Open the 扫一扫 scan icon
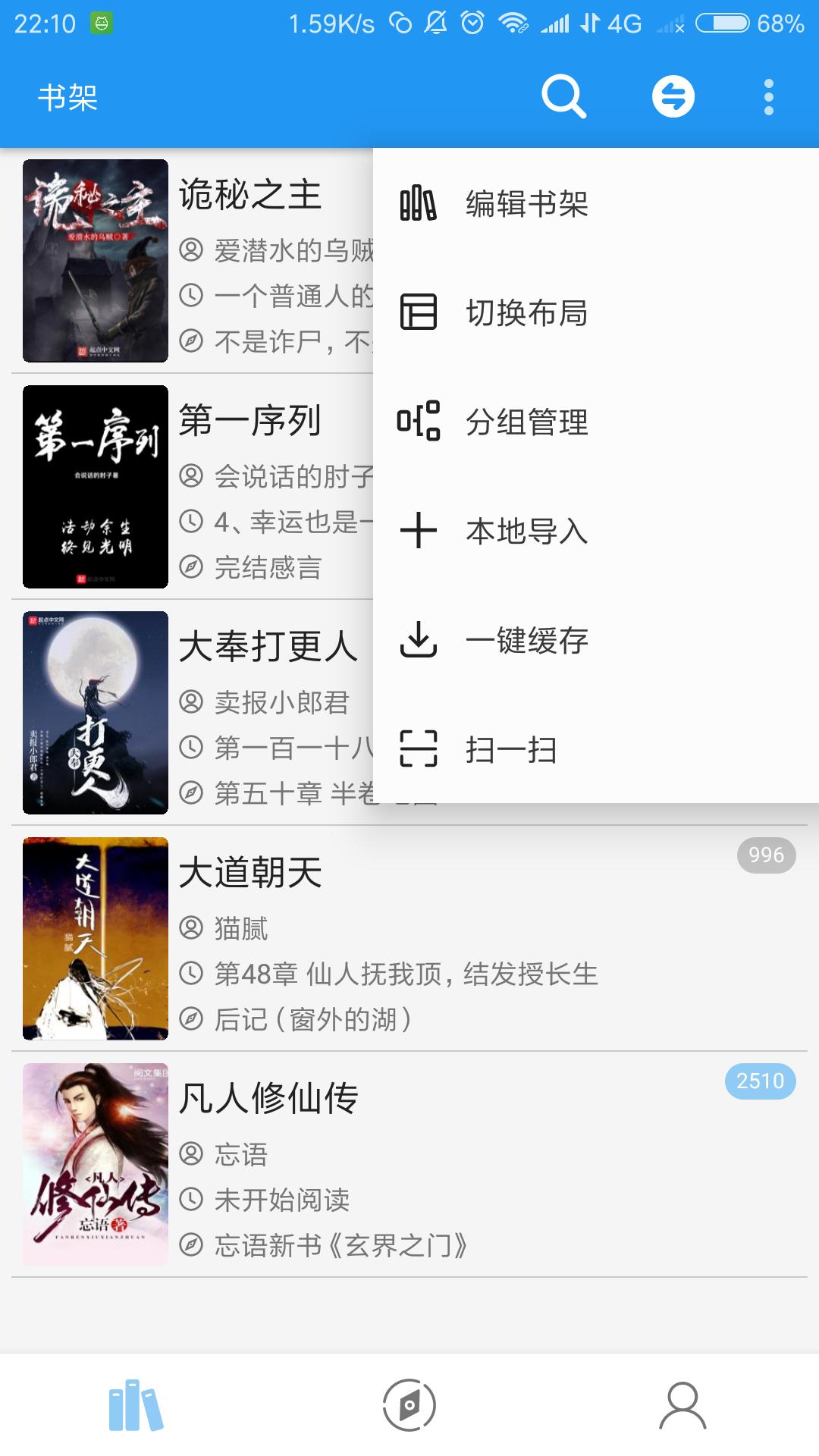This screenshot has height=1456, width=819. tap(418, 752)
